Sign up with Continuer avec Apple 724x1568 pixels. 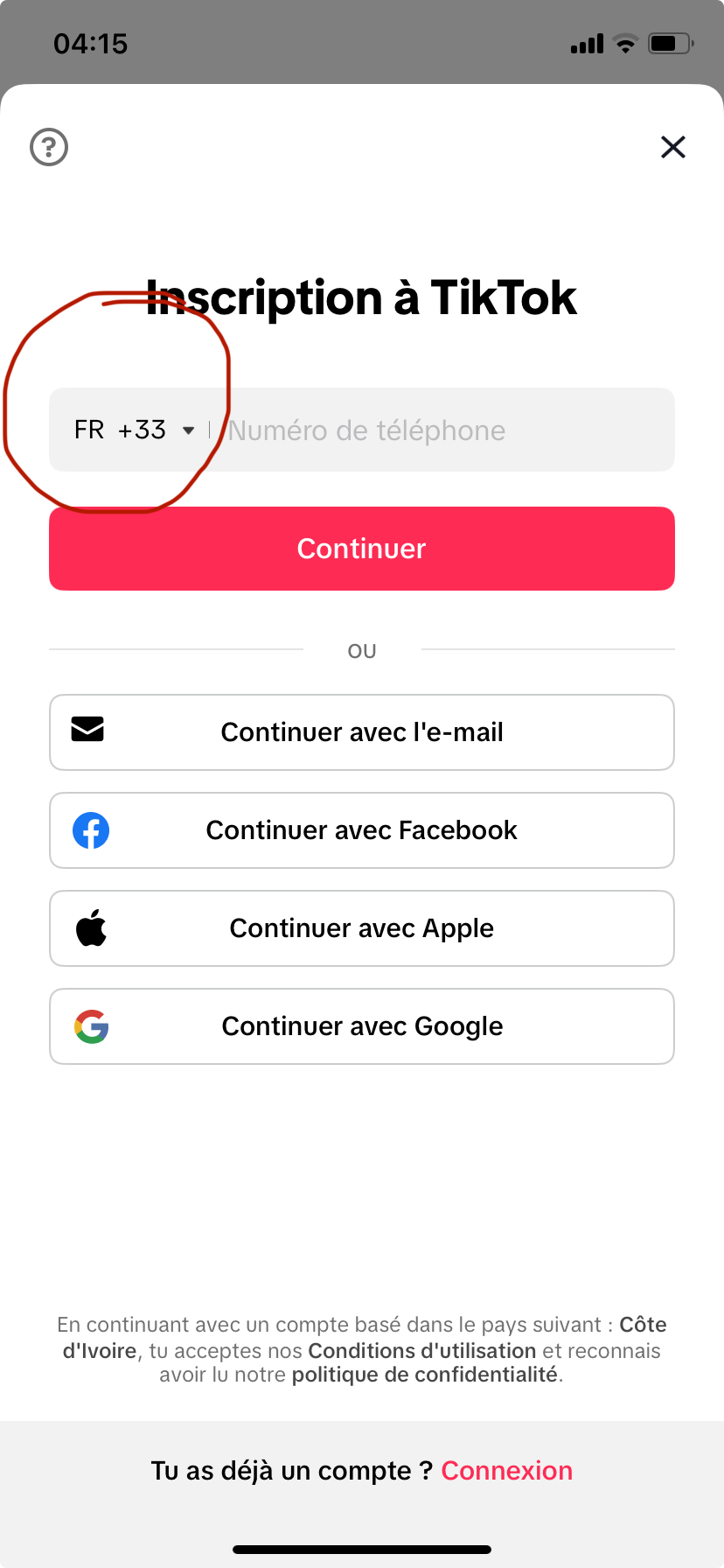point(362,928)
